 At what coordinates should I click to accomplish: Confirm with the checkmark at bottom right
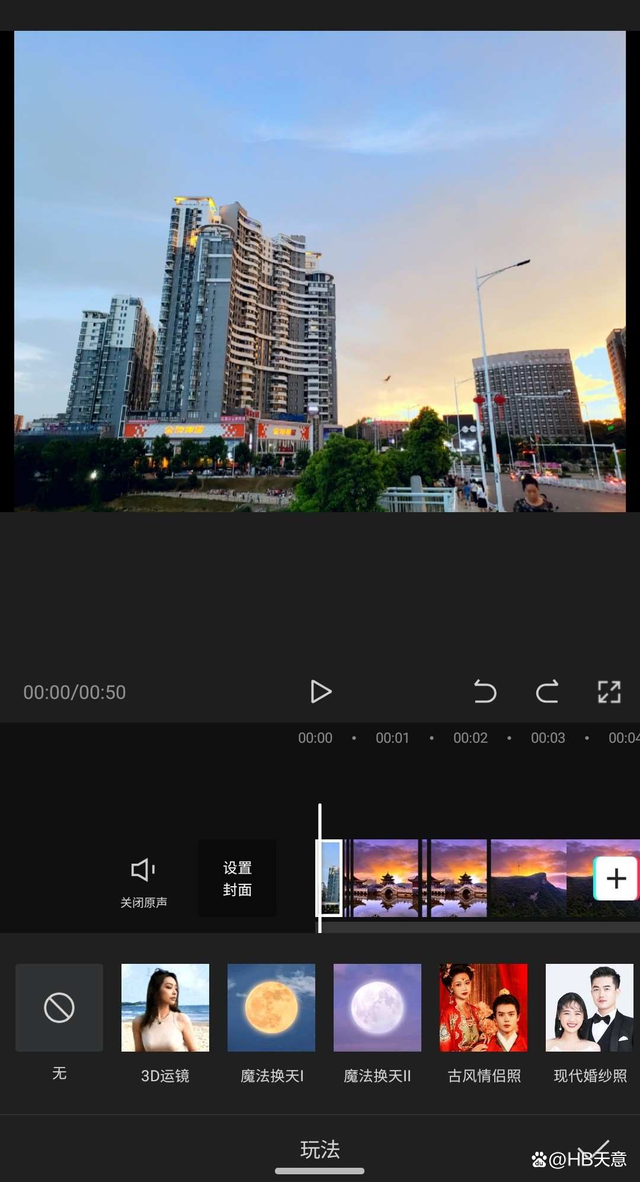pyautogui.click(x=596, y=1149)
